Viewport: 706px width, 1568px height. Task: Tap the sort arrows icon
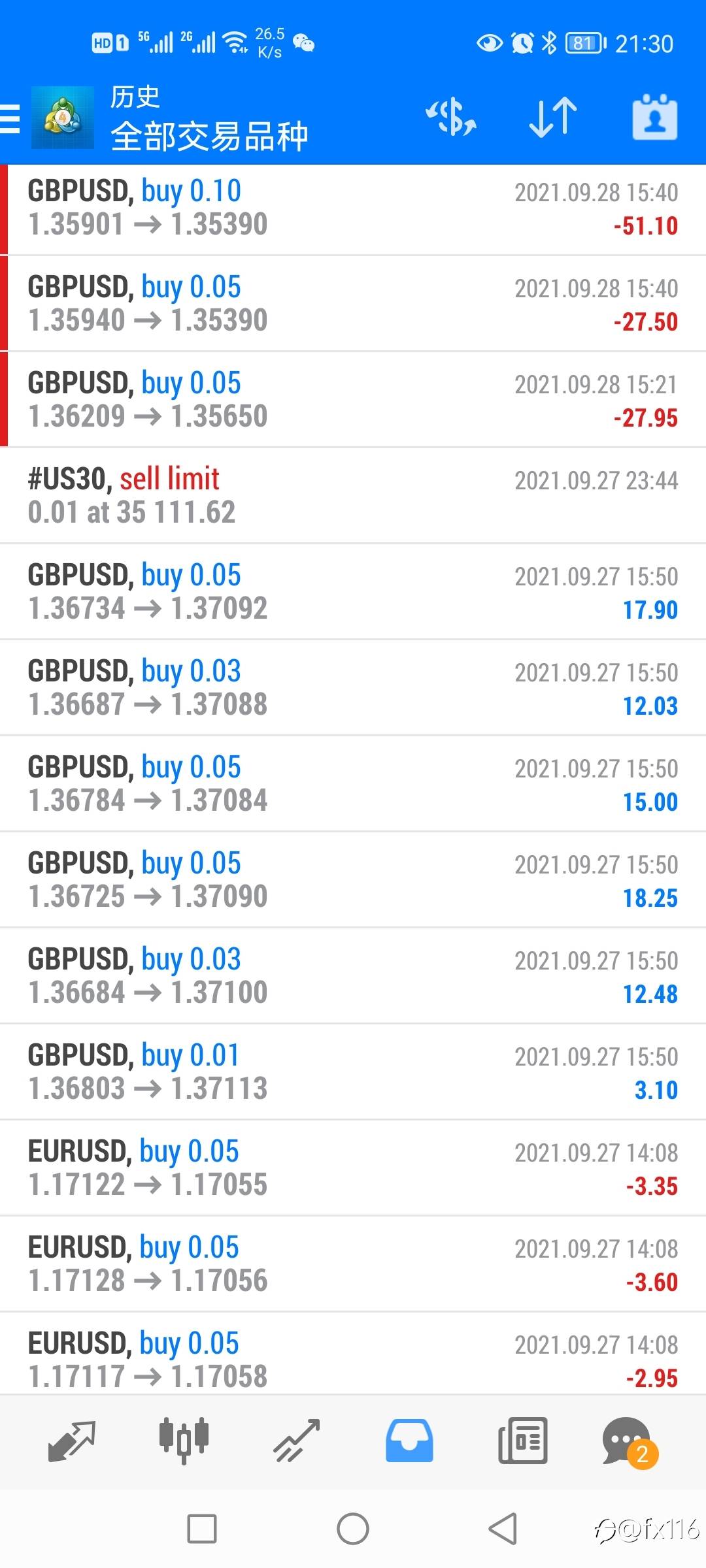(553, 118)
